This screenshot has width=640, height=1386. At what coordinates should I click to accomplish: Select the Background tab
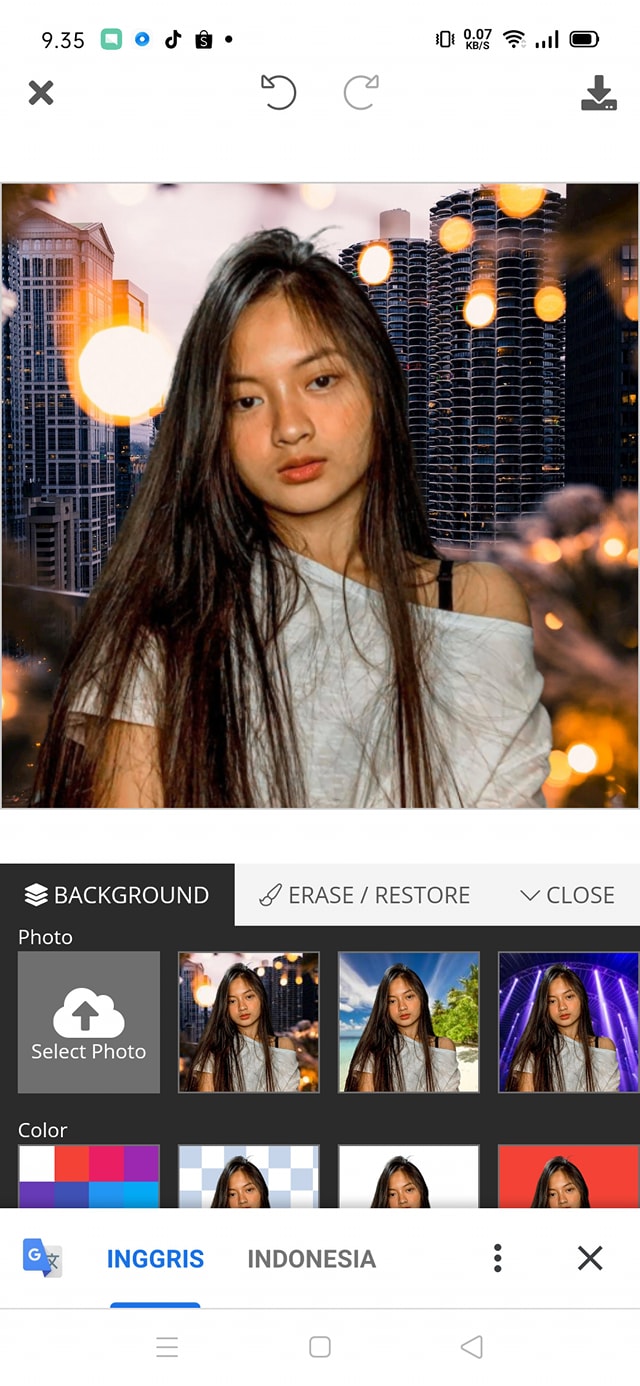117,895
